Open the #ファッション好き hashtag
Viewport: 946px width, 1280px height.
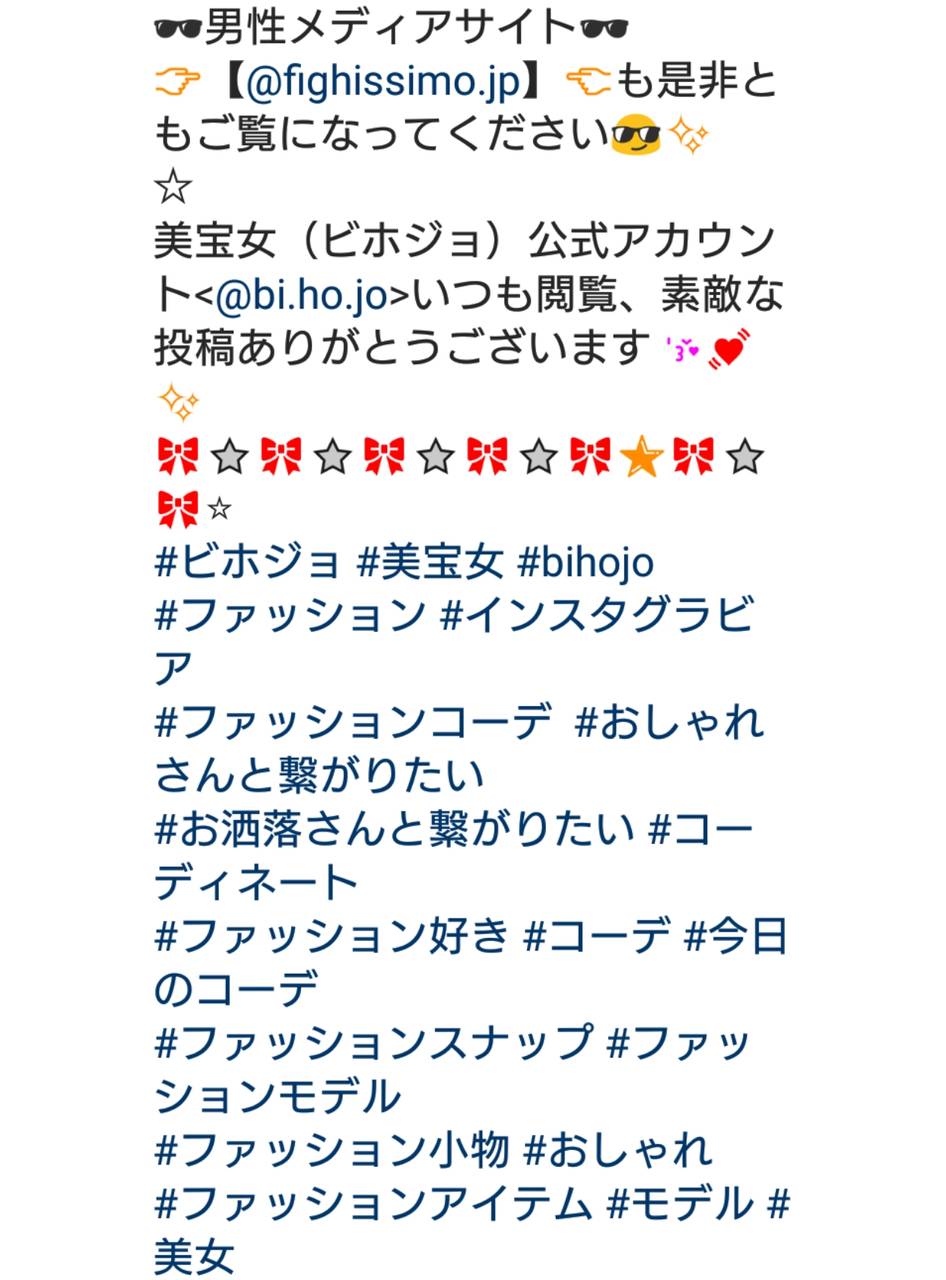(x=331, y=938)
